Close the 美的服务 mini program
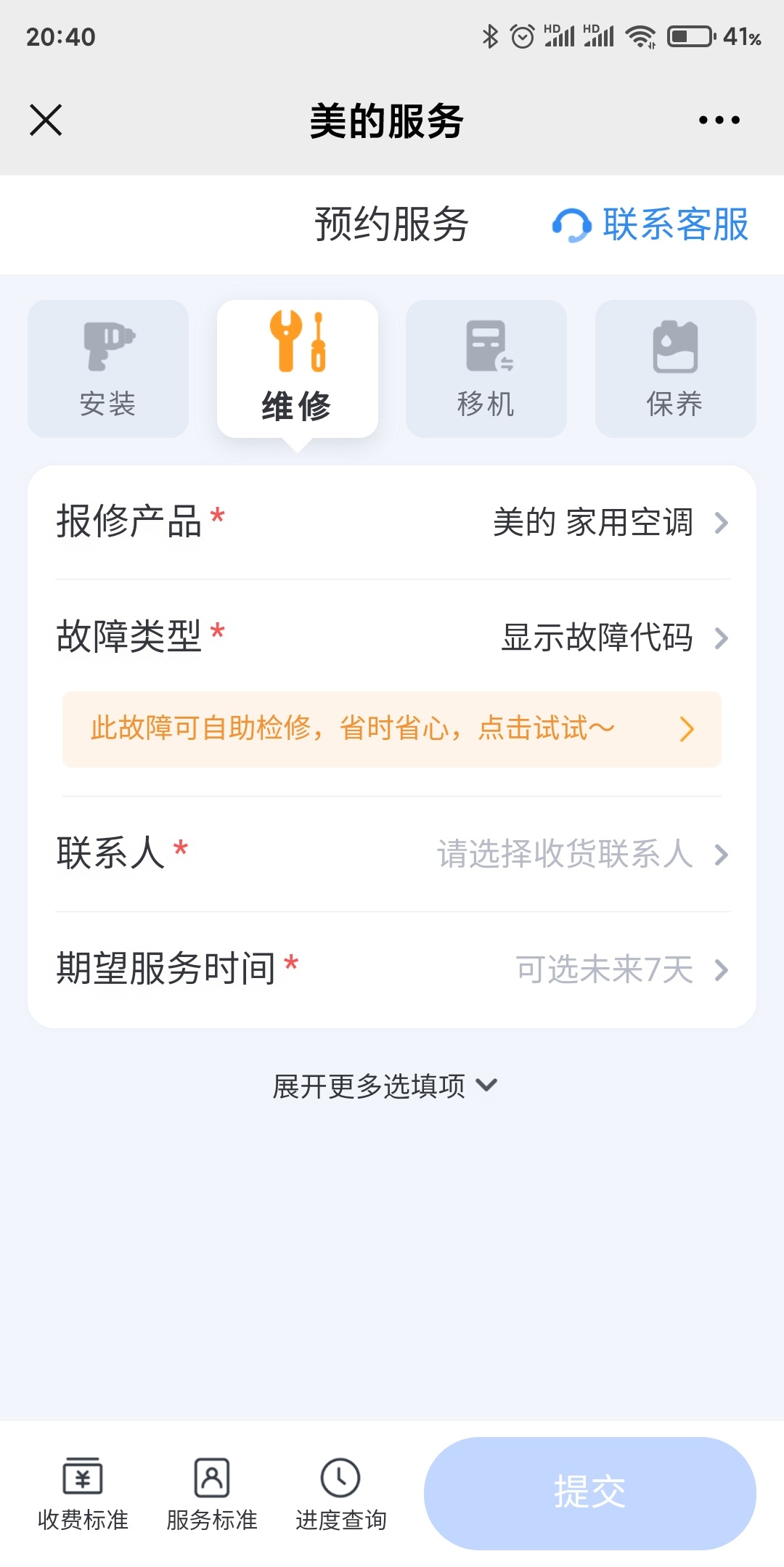Viewport: 784px width, 1567px height. 46,120
